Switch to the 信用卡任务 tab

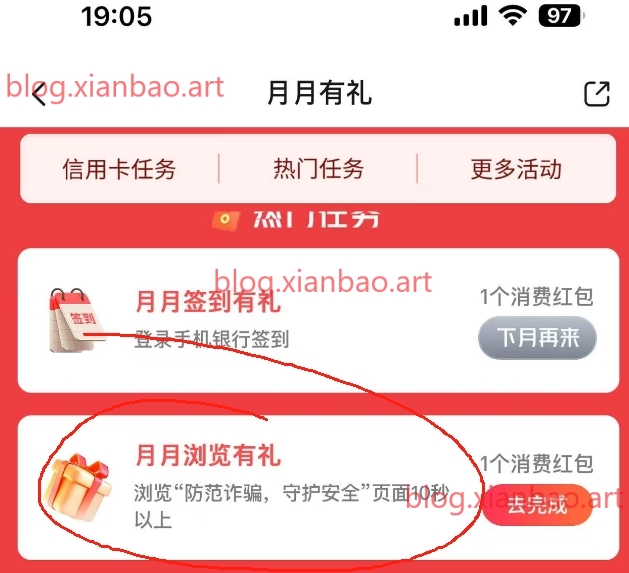click(x=119, y=169)
